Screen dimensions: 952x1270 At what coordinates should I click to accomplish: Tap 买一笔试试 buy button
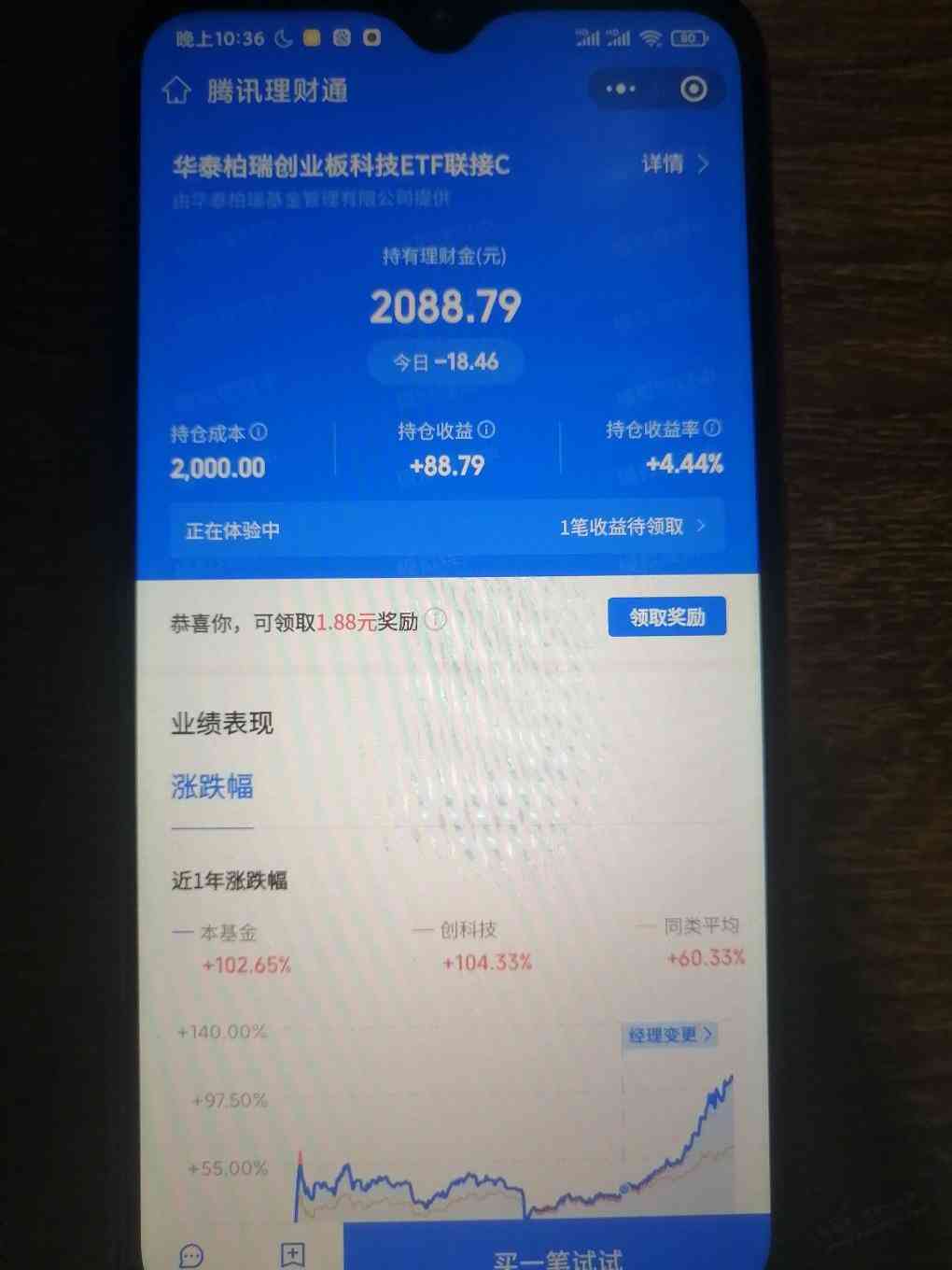556,1256
